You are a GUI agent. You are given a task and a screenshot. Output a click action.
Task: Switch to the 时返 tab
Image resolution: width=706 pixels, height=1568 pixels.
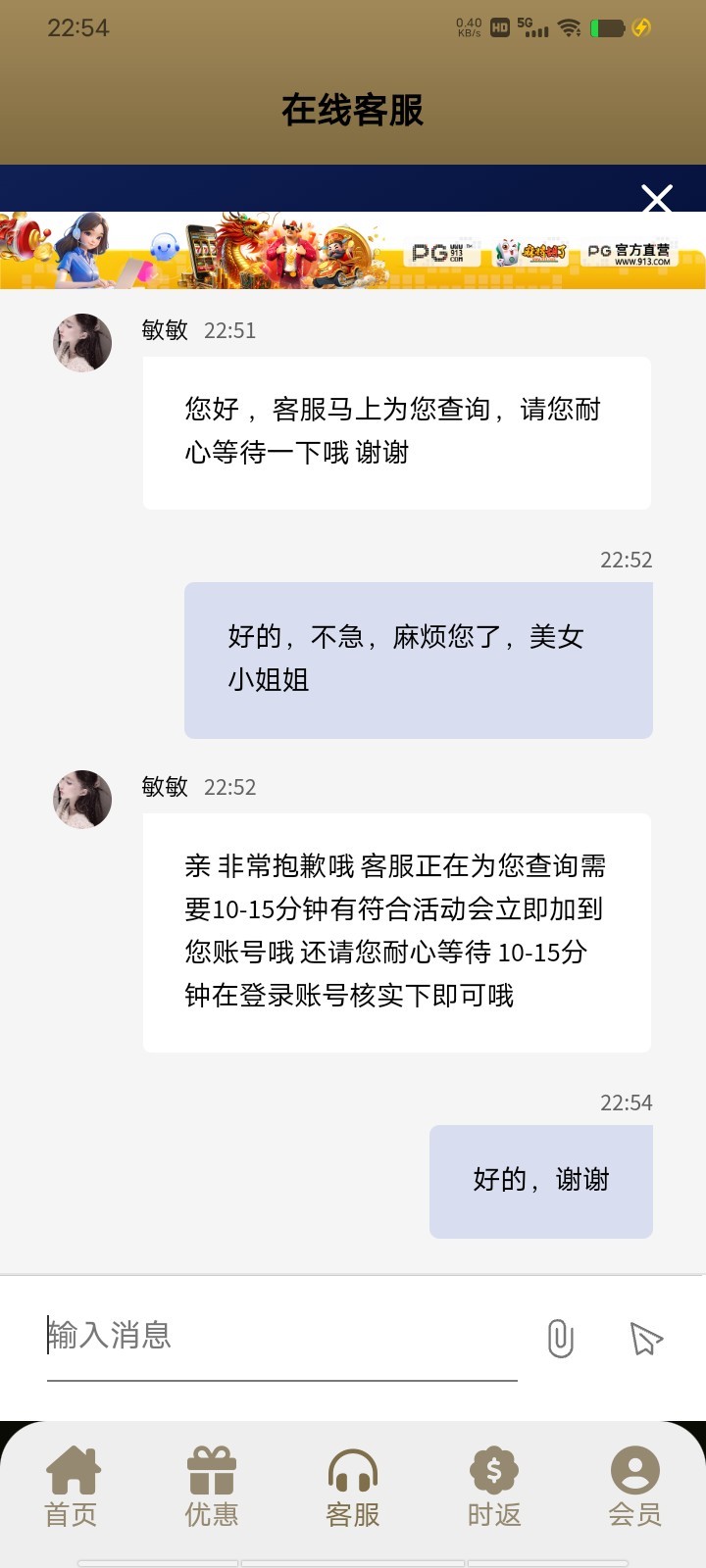tap(494, 1486)
